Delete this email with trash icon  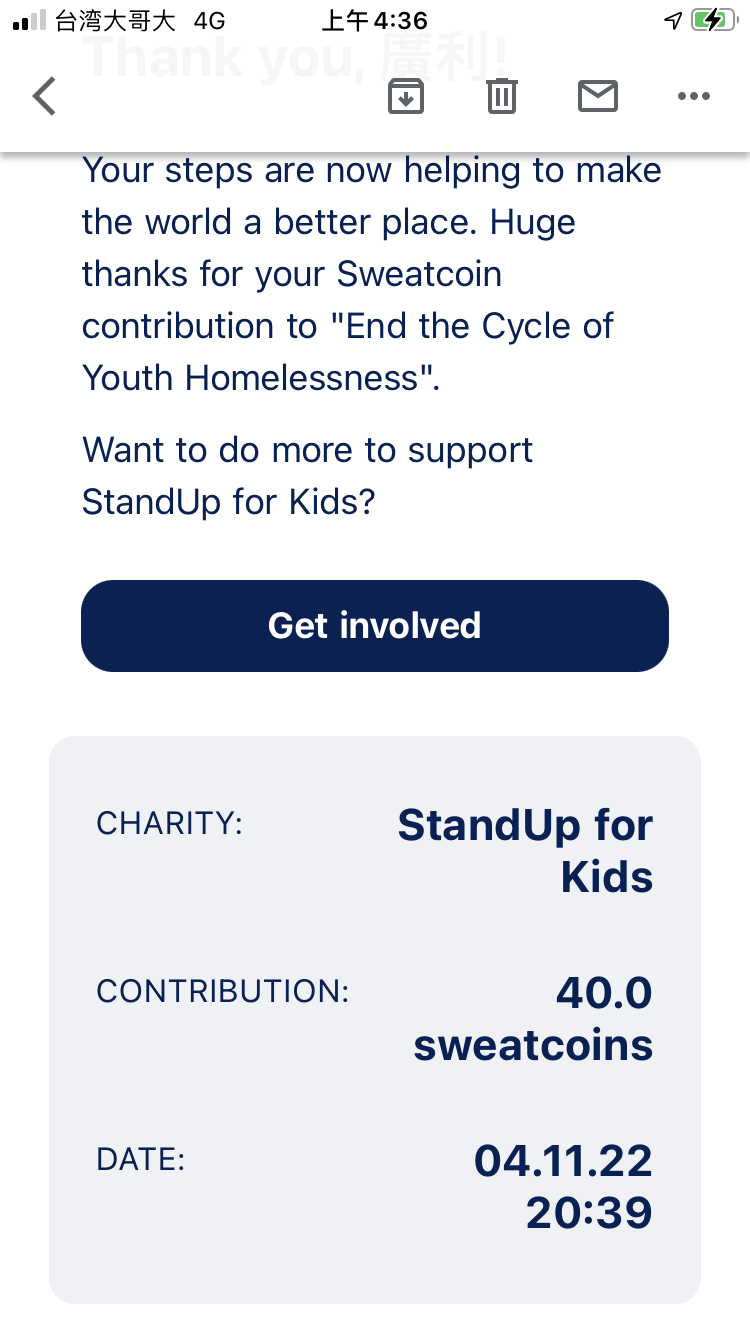coord(501,97)
